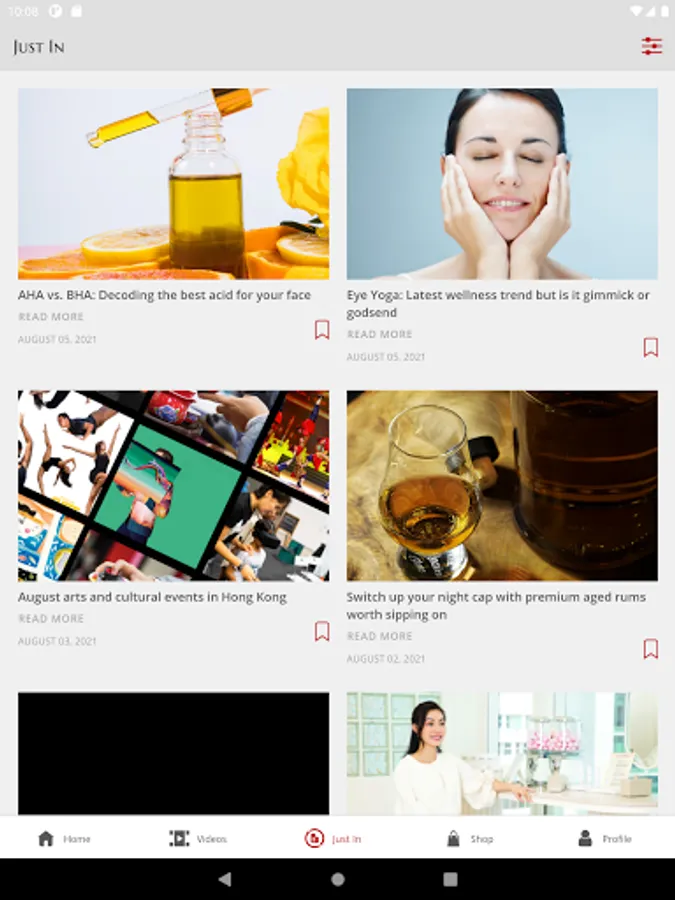This screenshot has width=675, height=900.
Task: Tap the system back button
Action: click(225, 879)
